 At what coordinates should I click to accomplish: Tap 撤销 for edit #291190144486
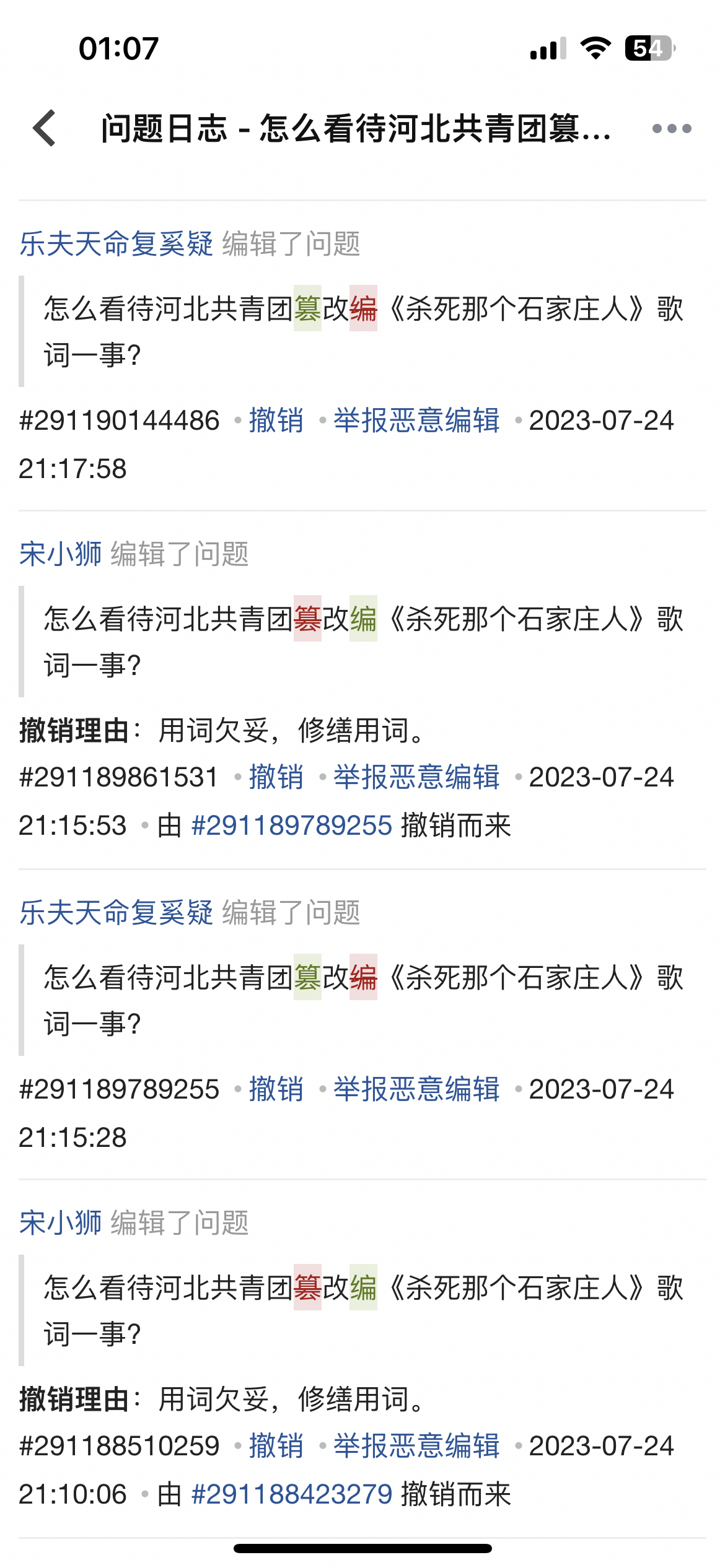click(276, 420)
